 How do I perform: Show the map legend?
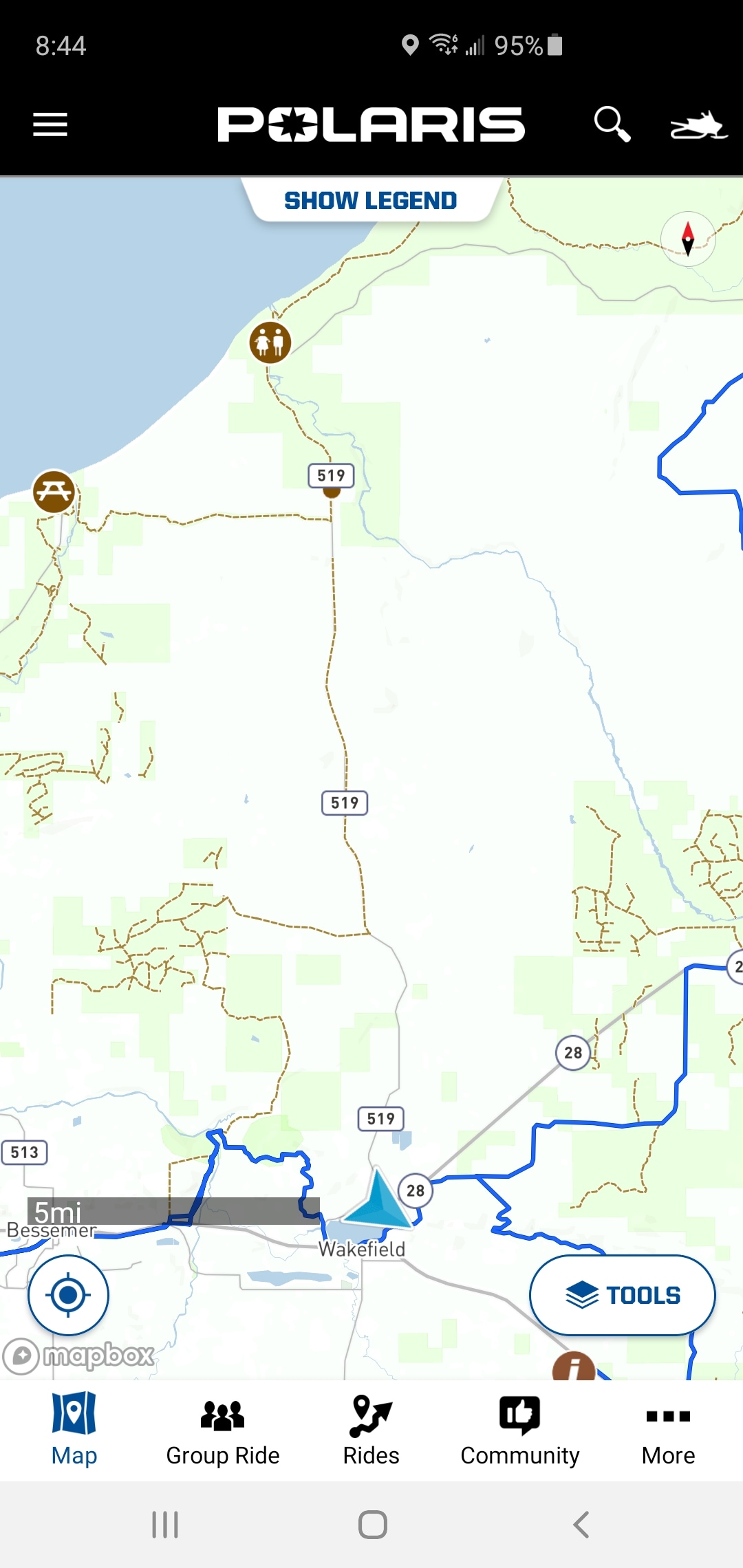[x=371, y=200]
